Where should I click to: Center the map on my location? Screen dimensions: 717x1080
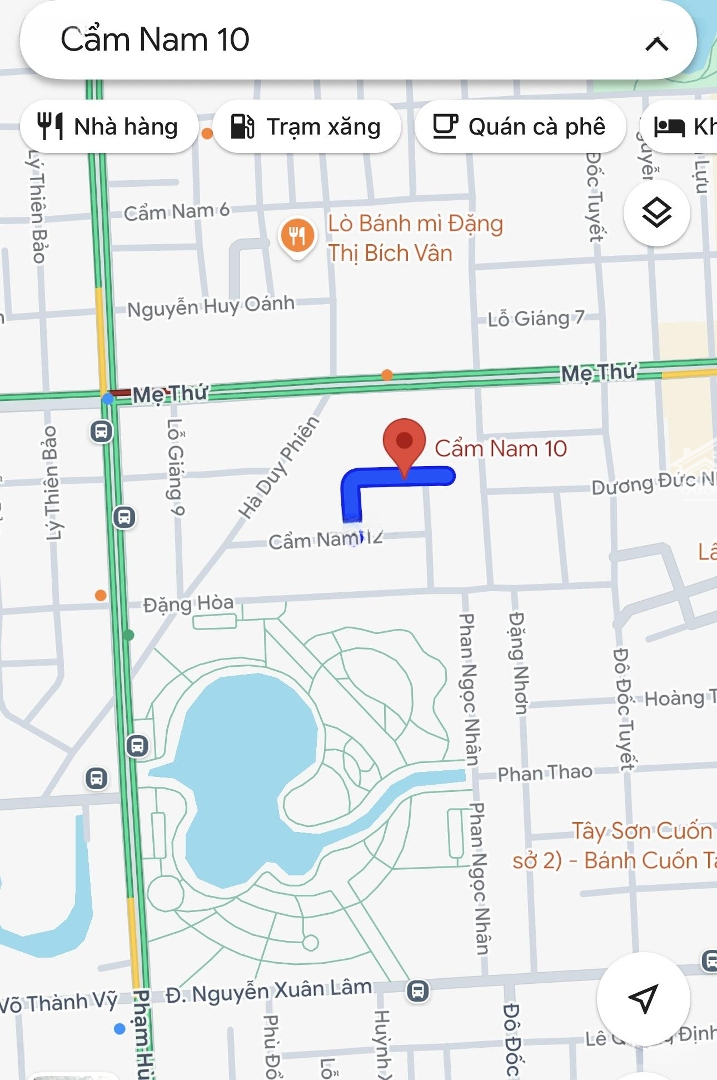tap(643, 998)
